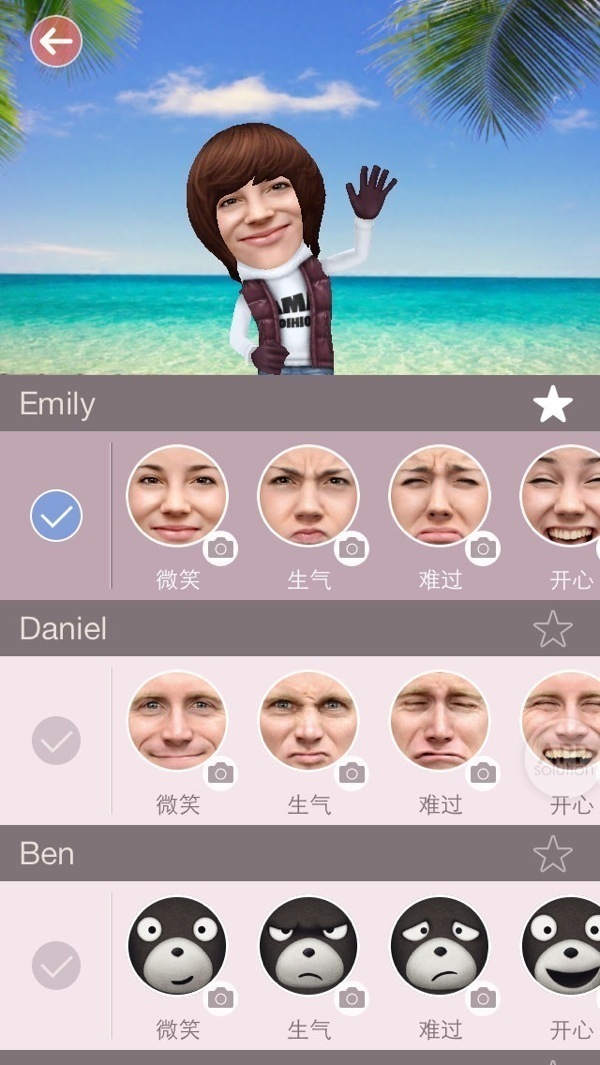Image resolution: width=600 pixels, height=1065 pixels.
Task: Select Daniel with the checkmark circle
Action: (x=56, y=741)
